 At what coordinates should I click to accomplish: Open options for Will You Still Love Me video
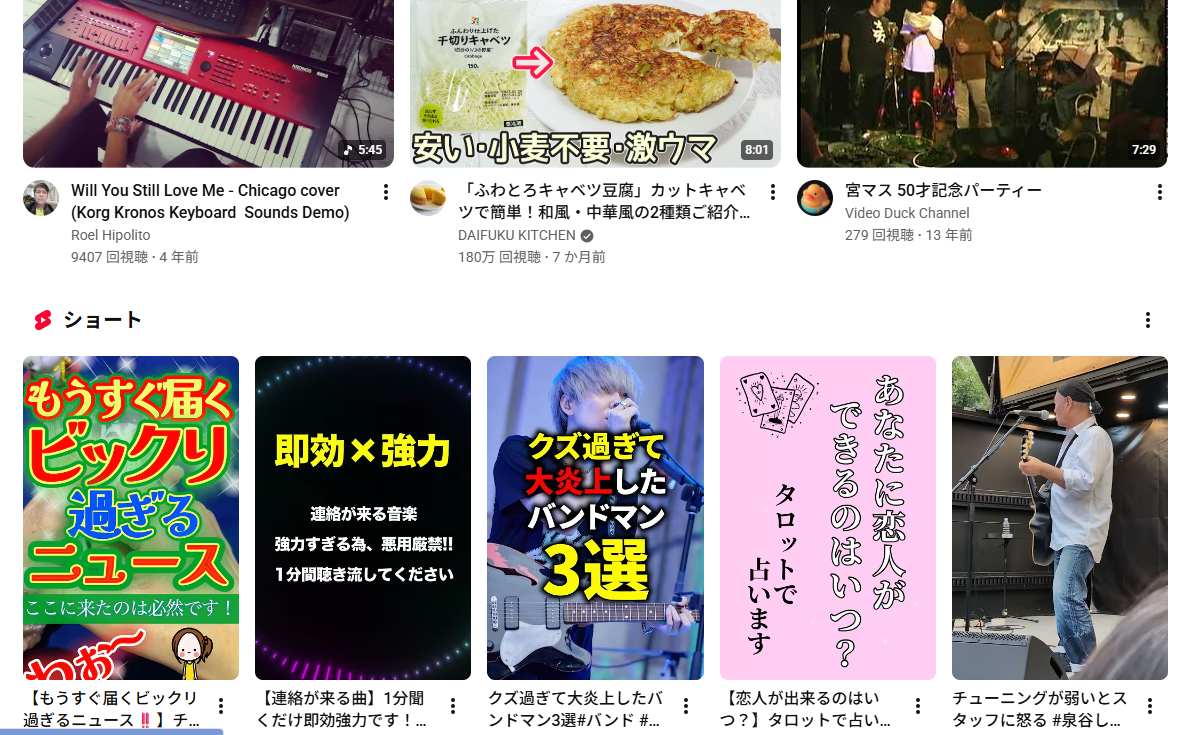(x=386, y=192)
